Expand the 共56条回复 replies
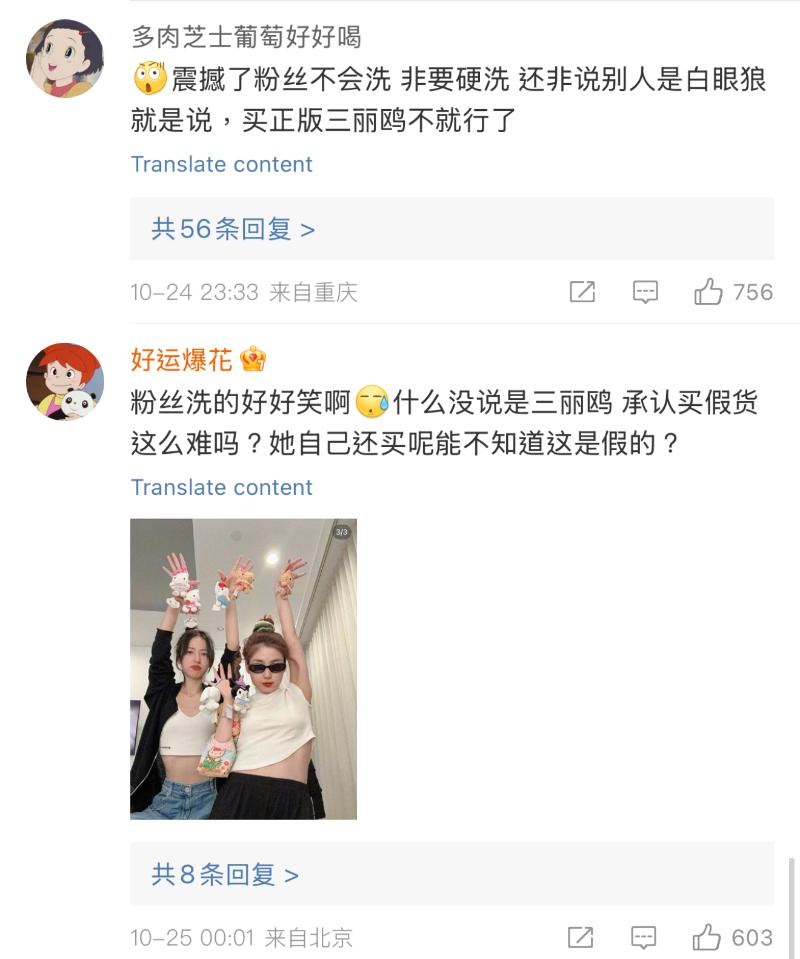Viewport: 800px width, 959px height. tap(233, 229)
